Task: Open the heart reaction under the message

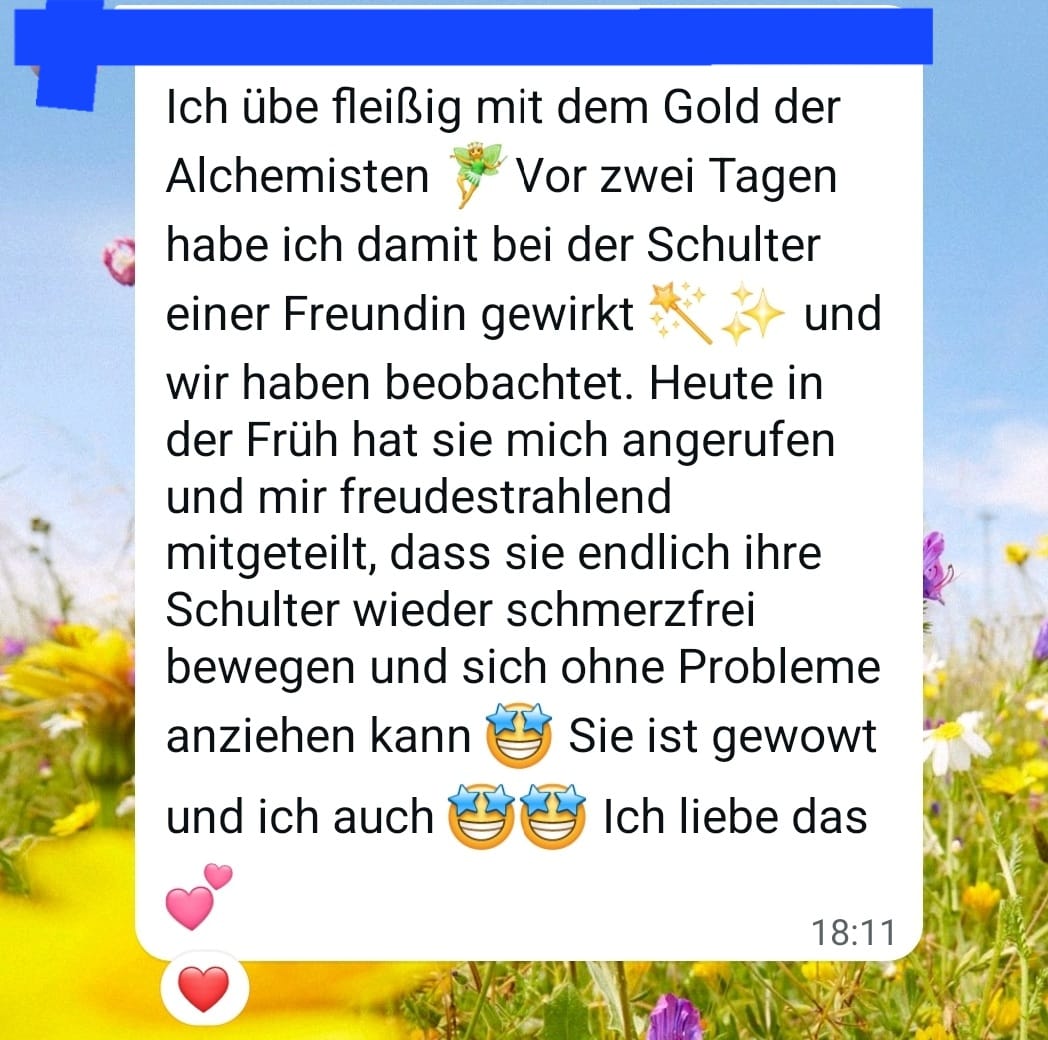Action: (203, 988)
